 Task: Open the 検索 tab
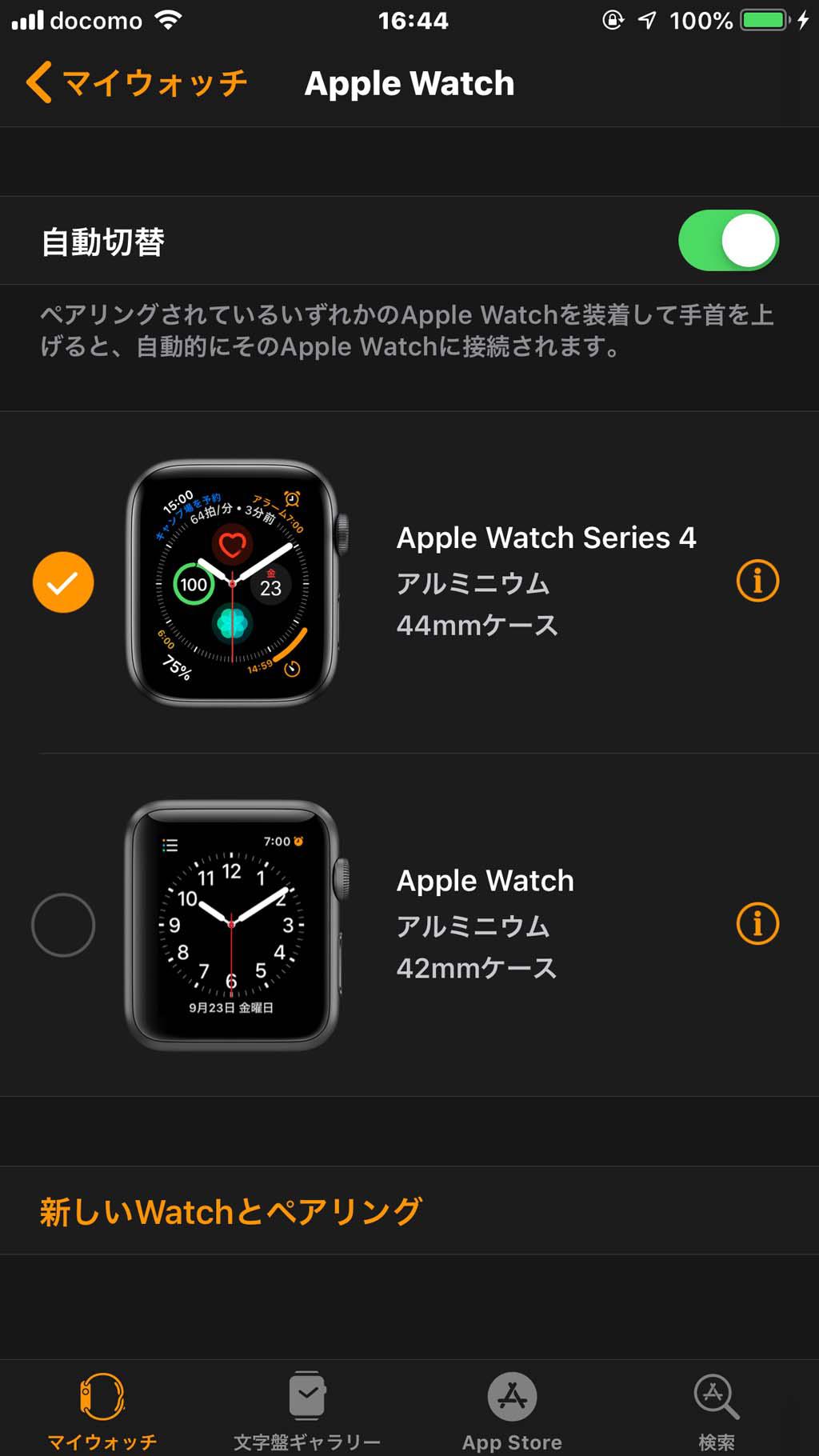tap(717, 1412)
